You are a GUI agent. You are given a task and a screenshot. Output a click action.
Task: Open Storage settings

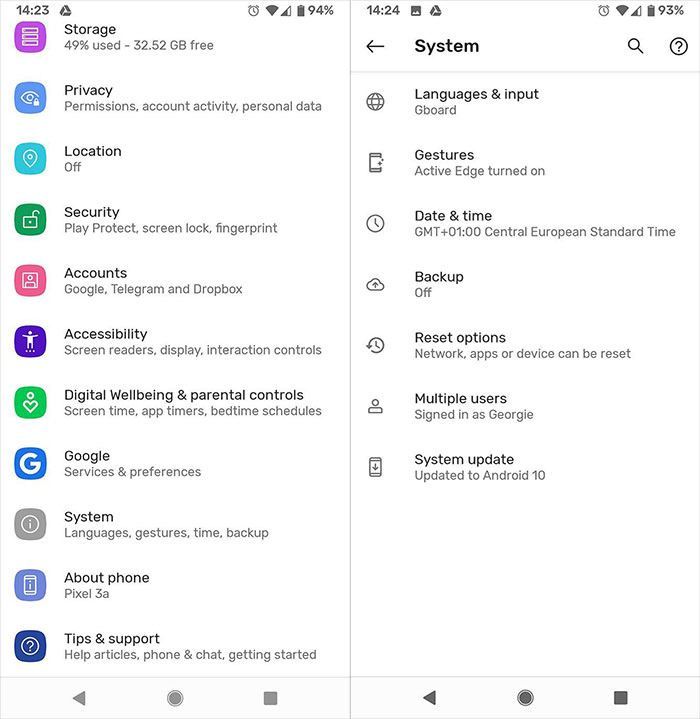[140, 37]
